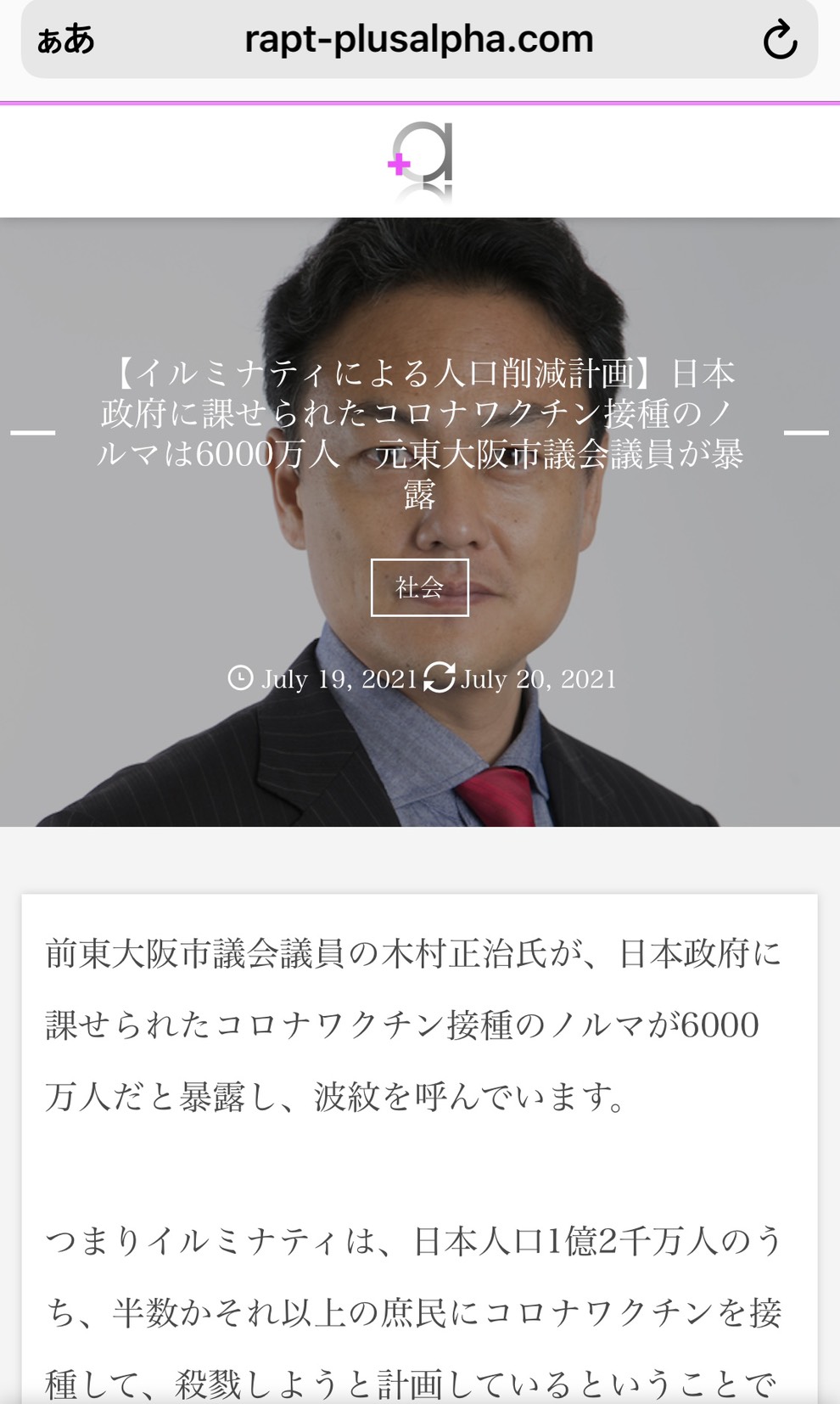Open the ぁあ reader options menu
The image size is (840, 1404).
click(65, 40)
